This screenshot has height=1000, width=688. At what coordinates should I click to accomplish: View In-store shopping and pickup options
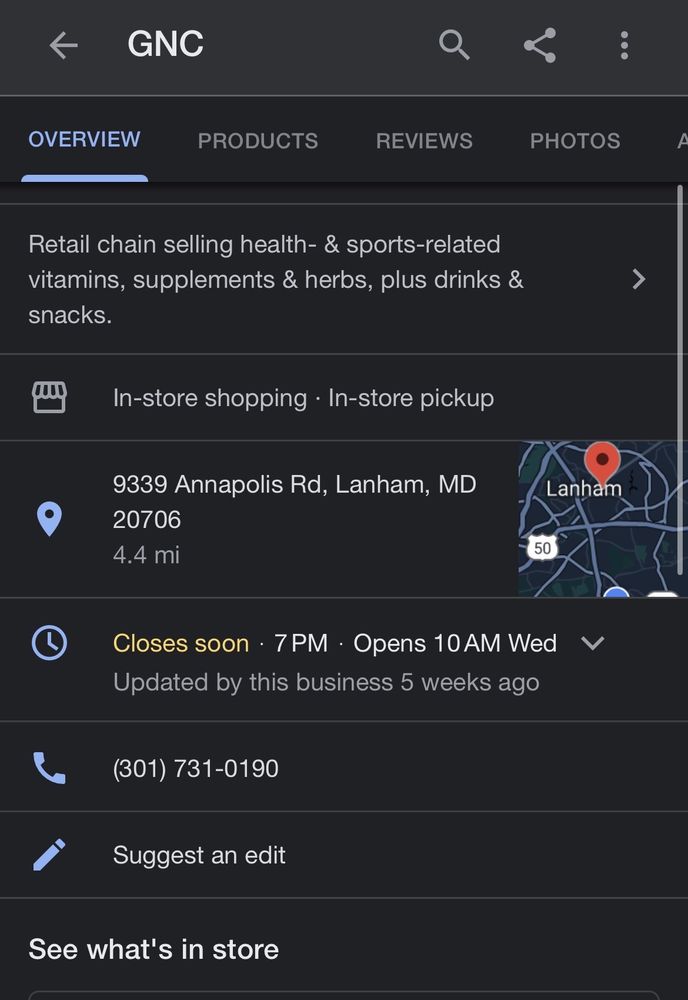(303, 398)
